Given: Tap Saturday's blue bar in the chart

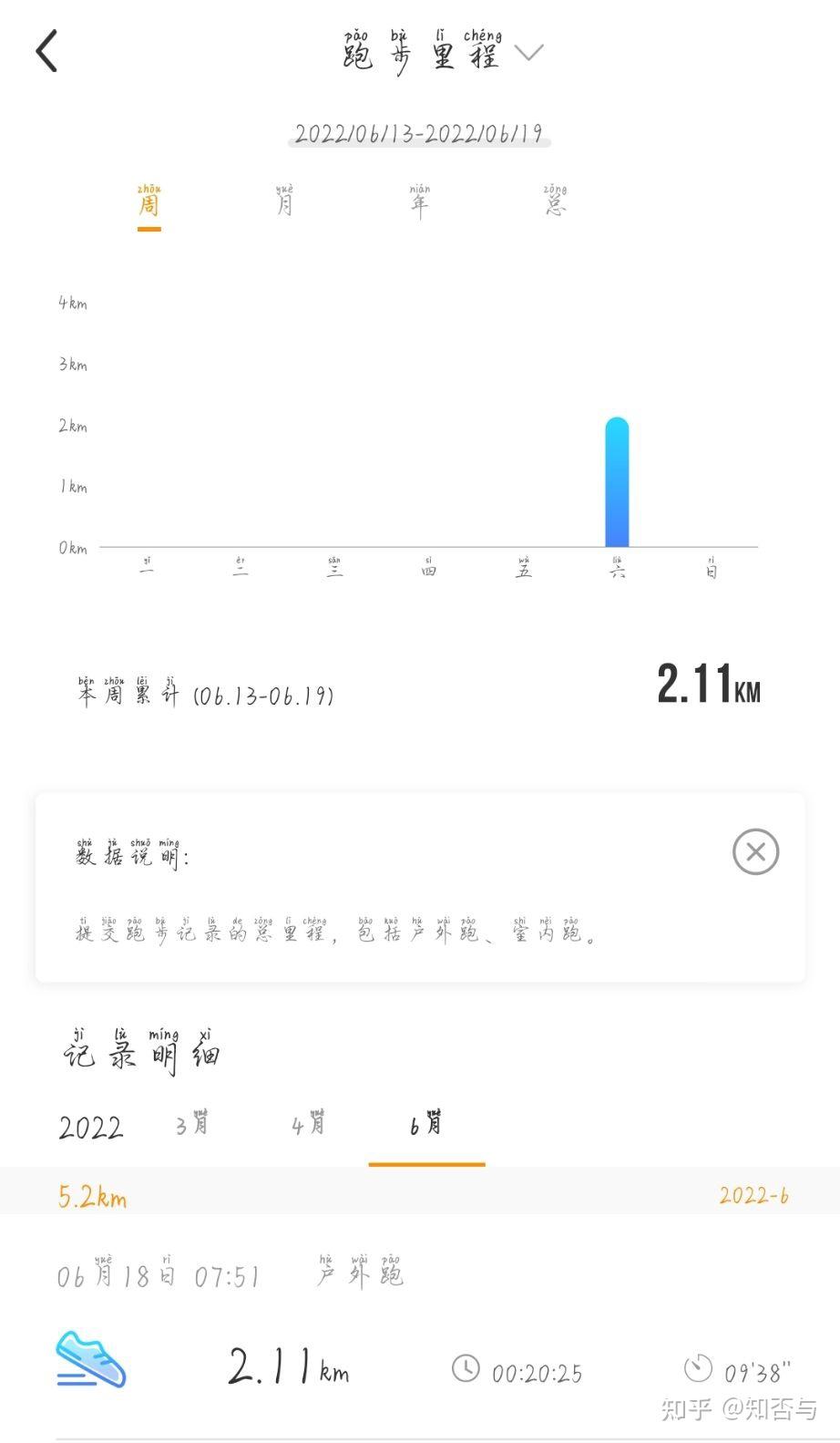Looking at the screenshot, I should point(617,483).
